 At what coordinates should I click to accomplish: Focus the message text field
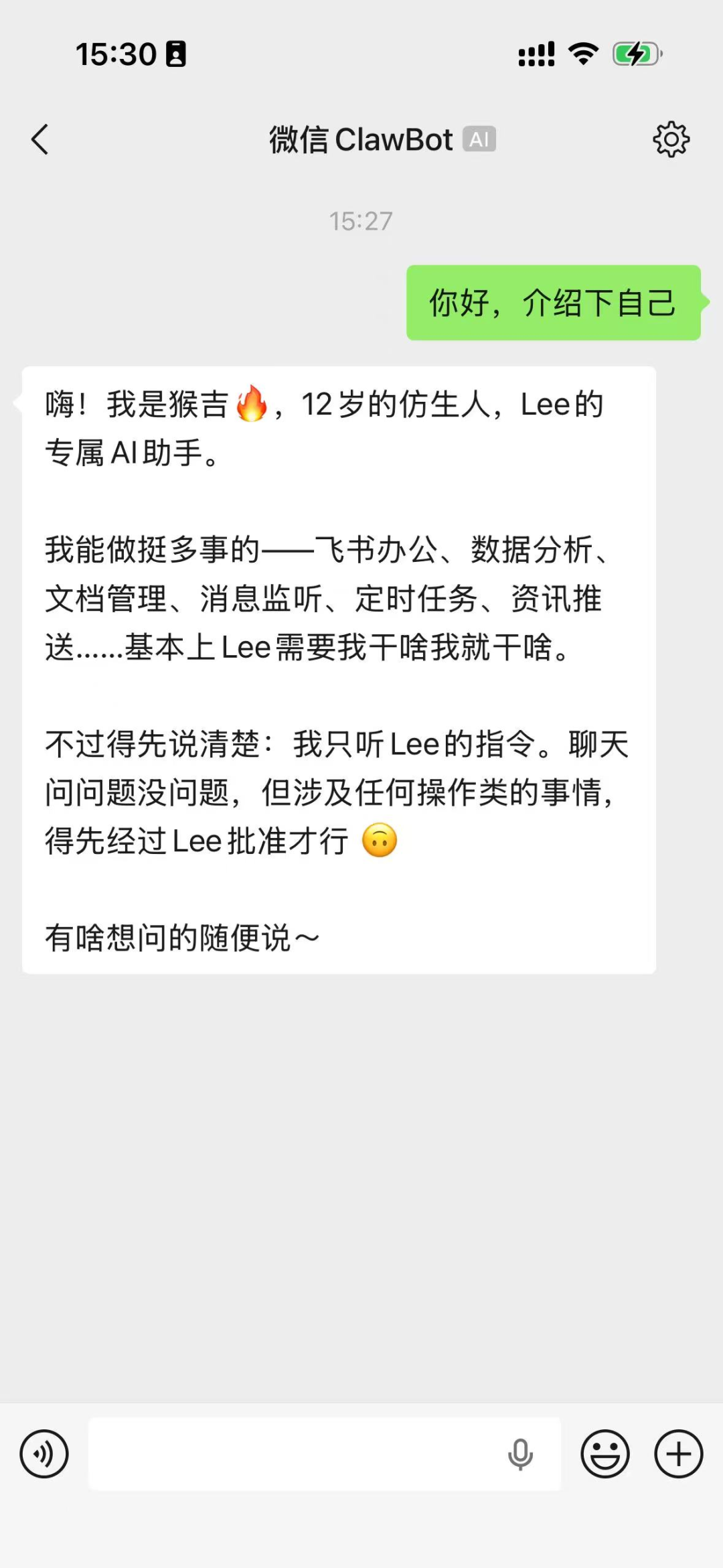coord(295,1454)
